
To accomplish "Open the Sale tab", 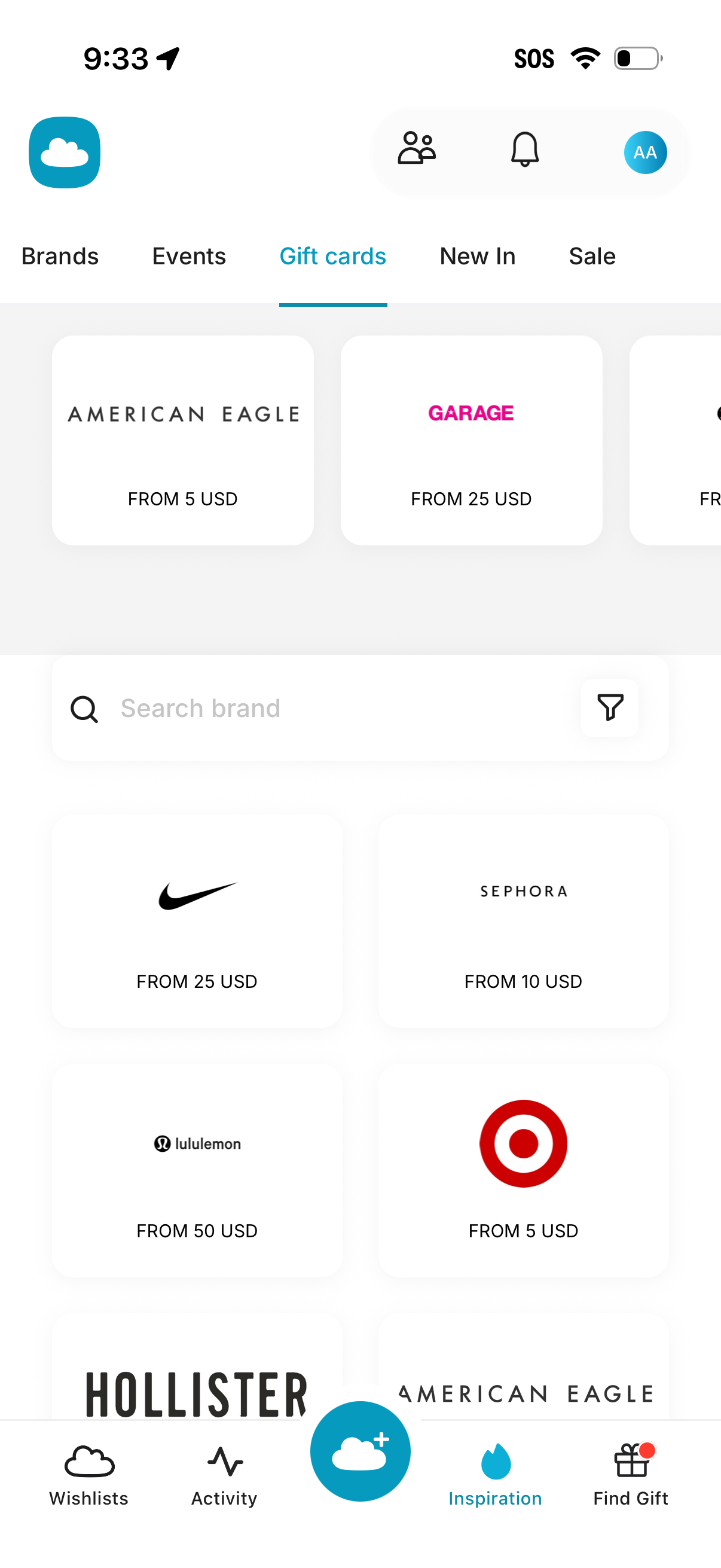I will (x=591, y=257).
